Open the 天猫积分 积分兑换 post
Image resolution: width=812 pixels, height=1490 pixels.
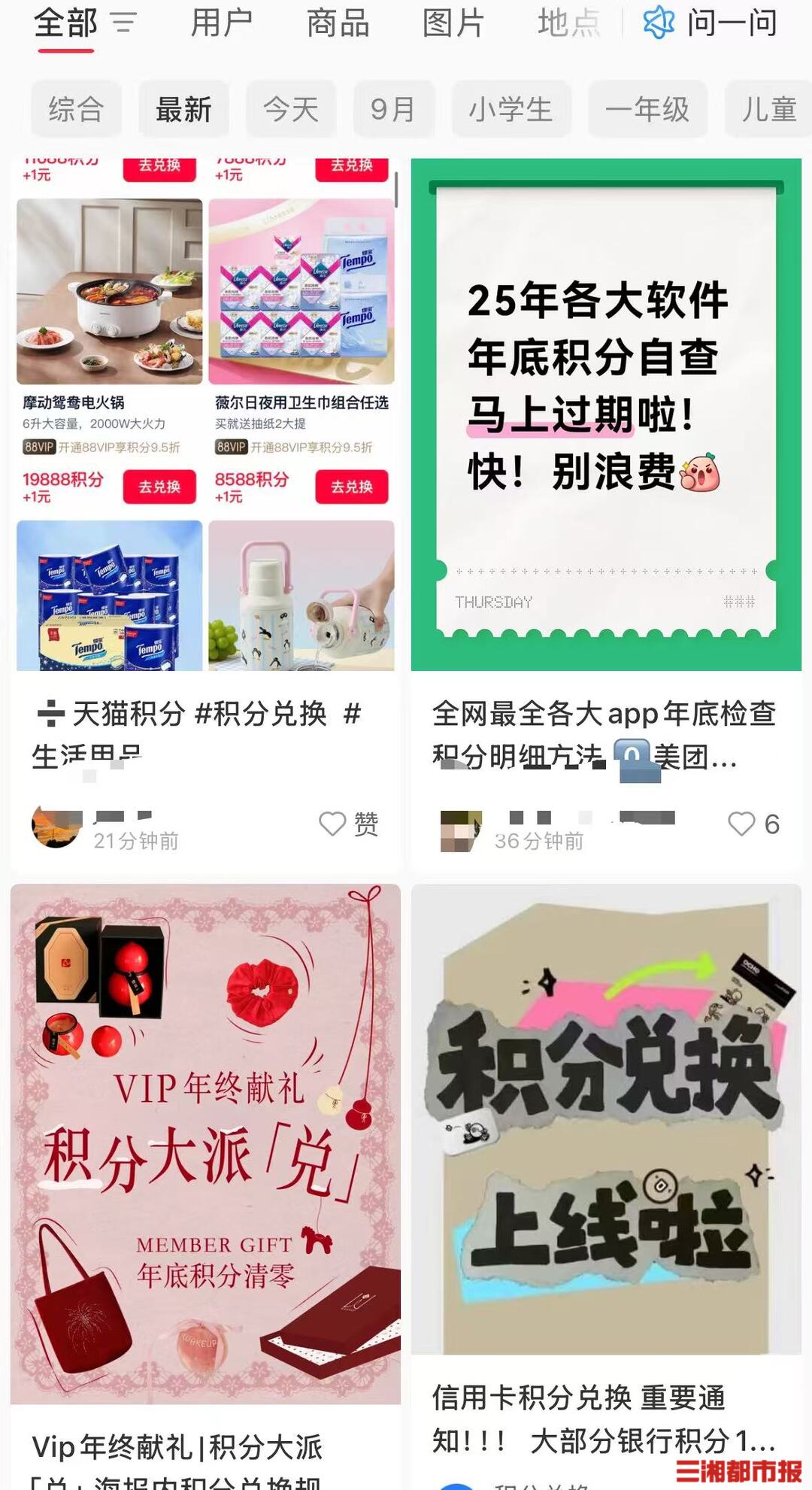(205, 451)
